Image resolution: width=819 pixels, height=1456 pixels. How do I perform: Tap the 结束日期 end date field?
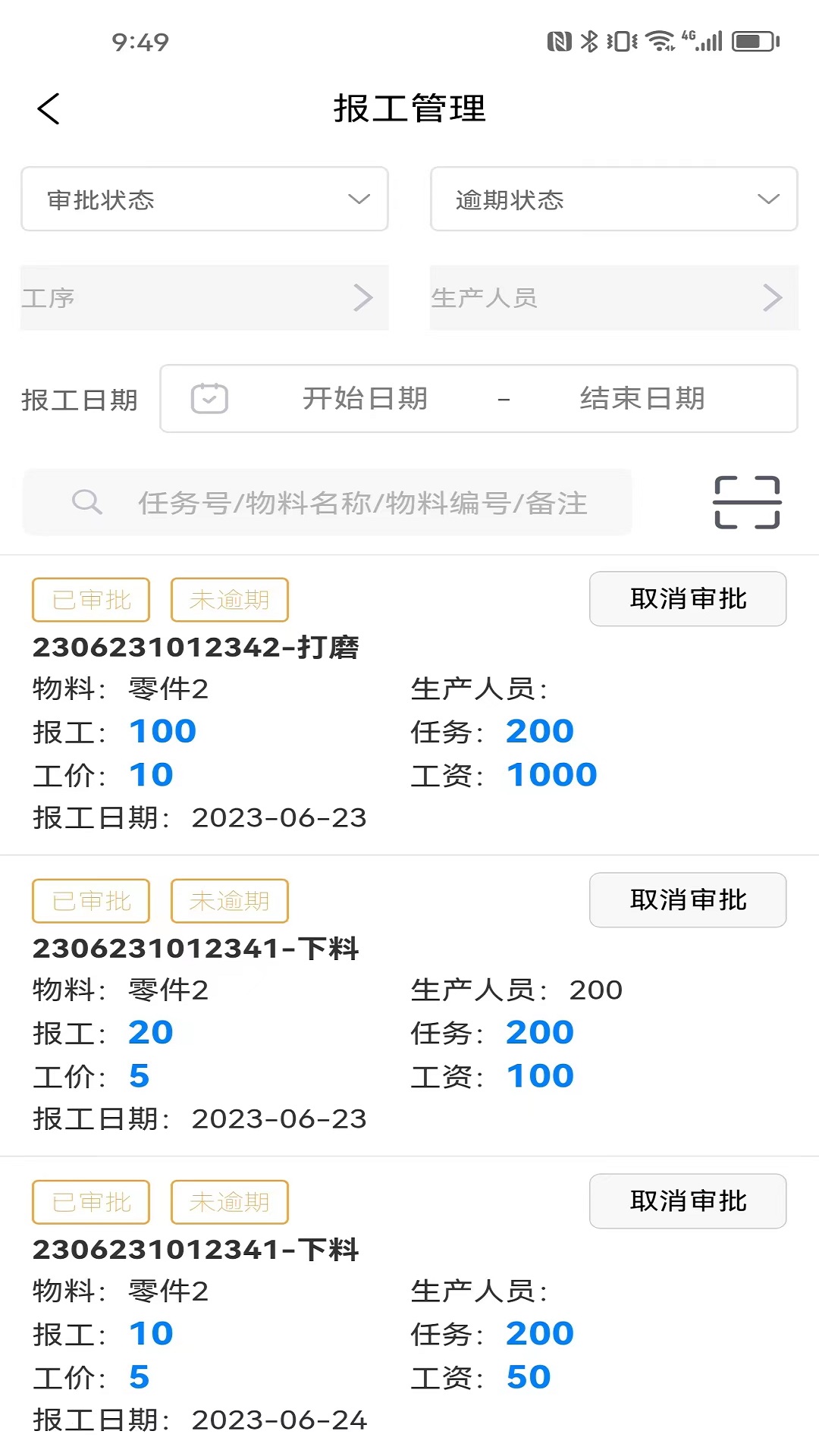(x=643, y=398)
